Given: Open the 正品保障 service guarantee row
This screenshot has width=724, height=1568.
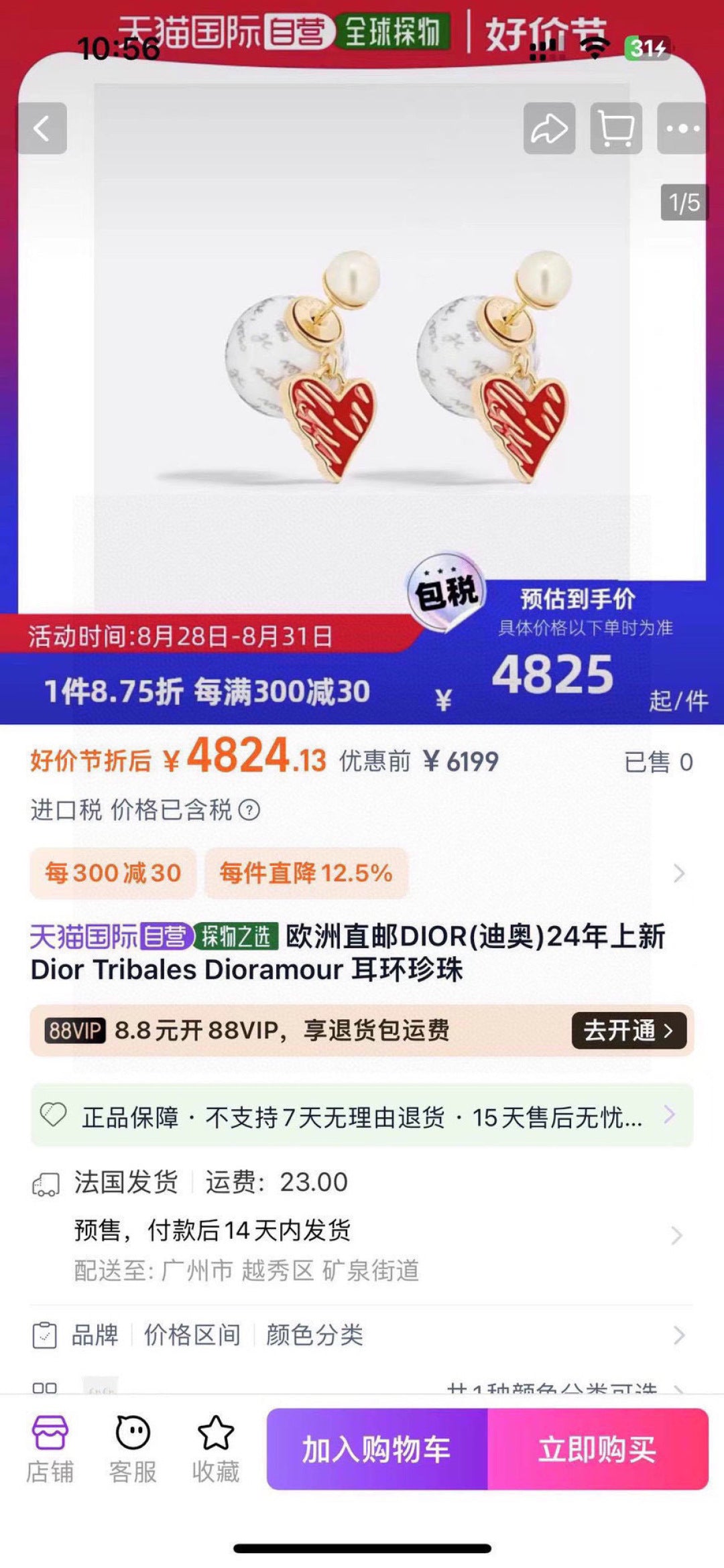Looking at the screenshot, I should (x=362, y=1117).
